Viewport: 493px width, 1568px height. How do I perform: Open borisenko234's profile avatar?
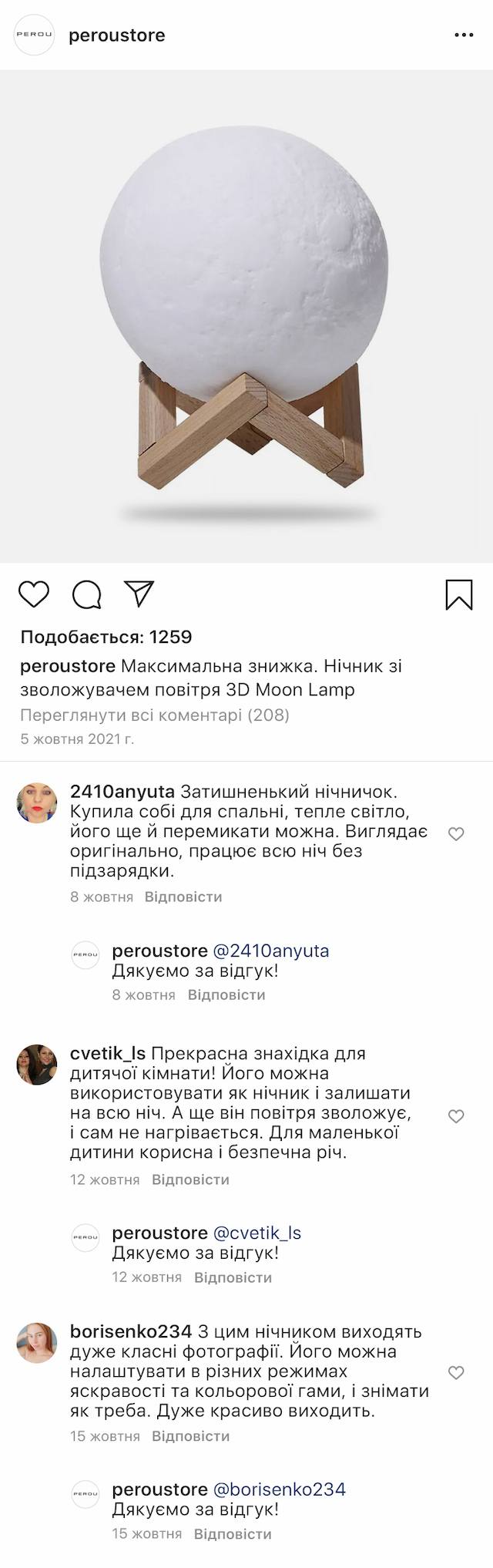click(37, 1342)
